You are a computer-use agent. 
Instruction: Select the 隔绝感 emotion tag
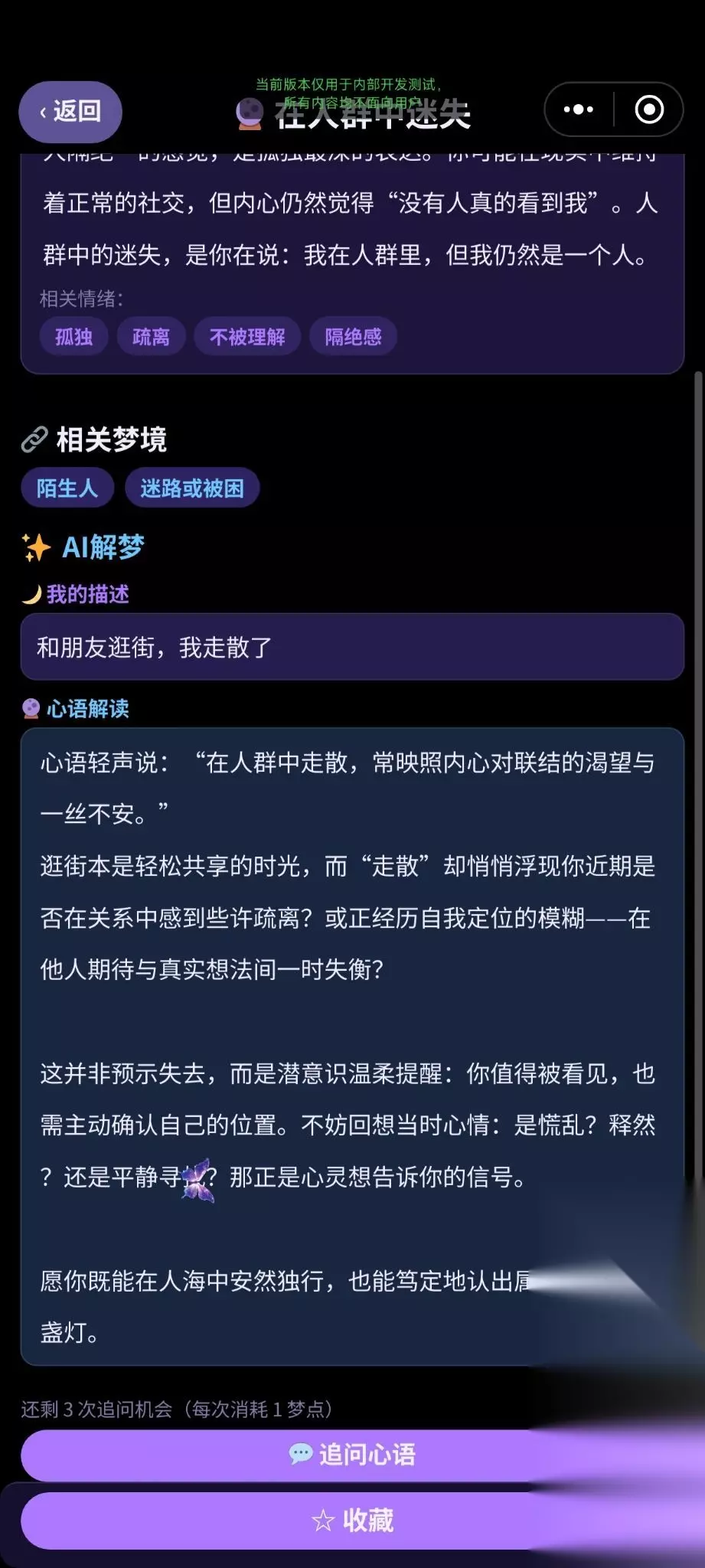tap(353, 337)
